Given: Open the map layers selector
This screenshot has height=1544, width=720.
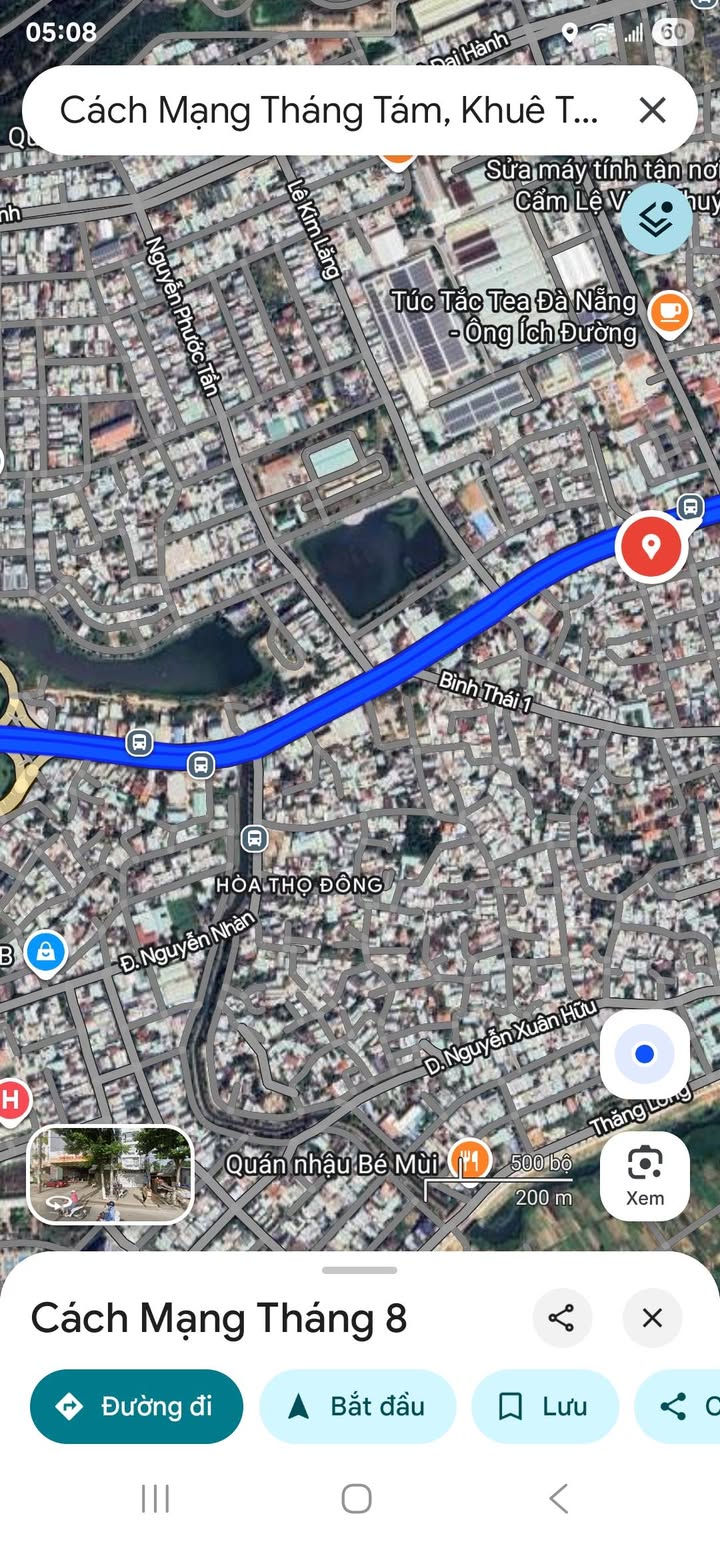Looking at the screenshot, I should (656, 219).
